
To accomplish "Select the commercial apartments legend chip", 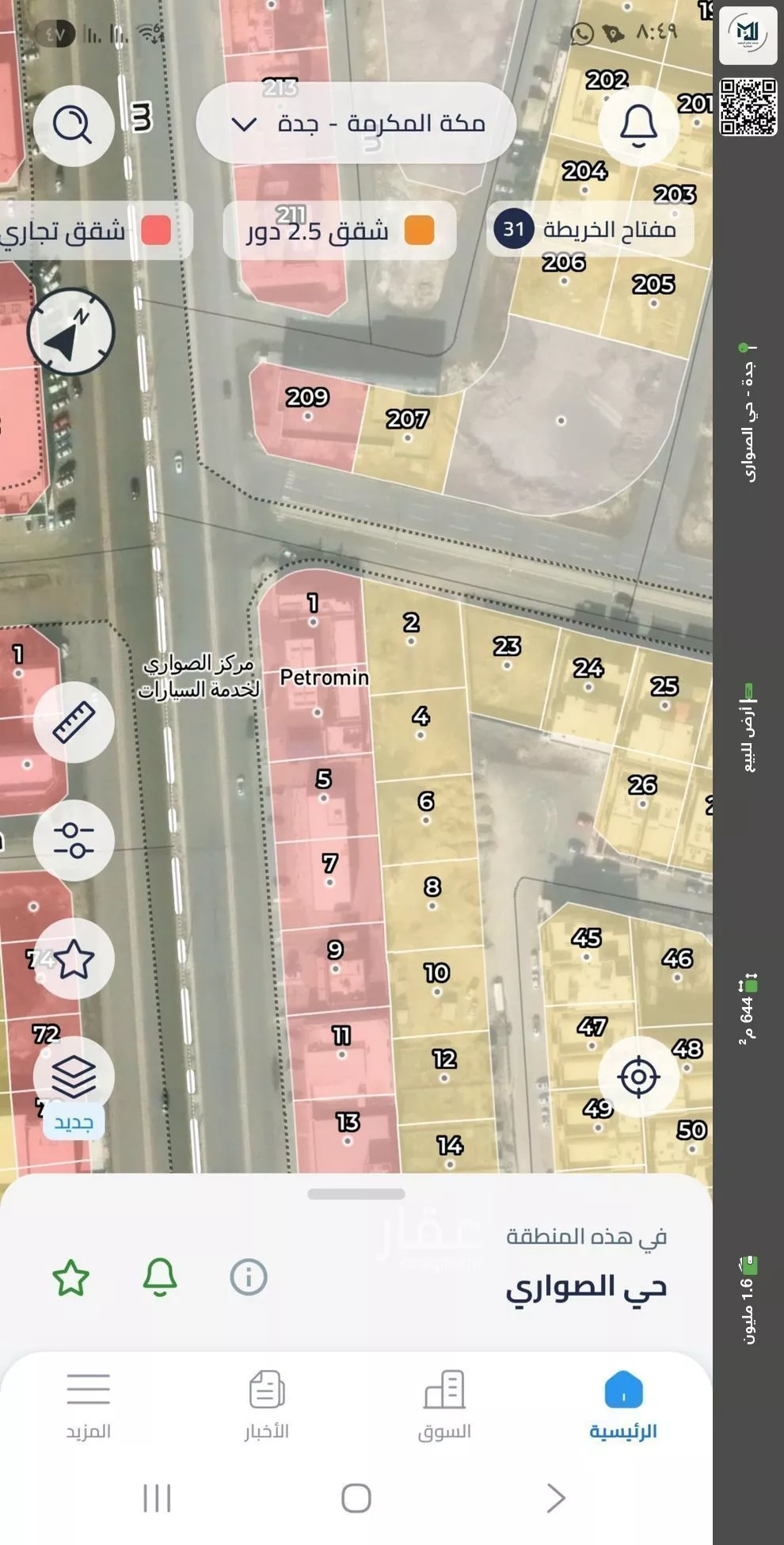I will (x=93, y=231).
